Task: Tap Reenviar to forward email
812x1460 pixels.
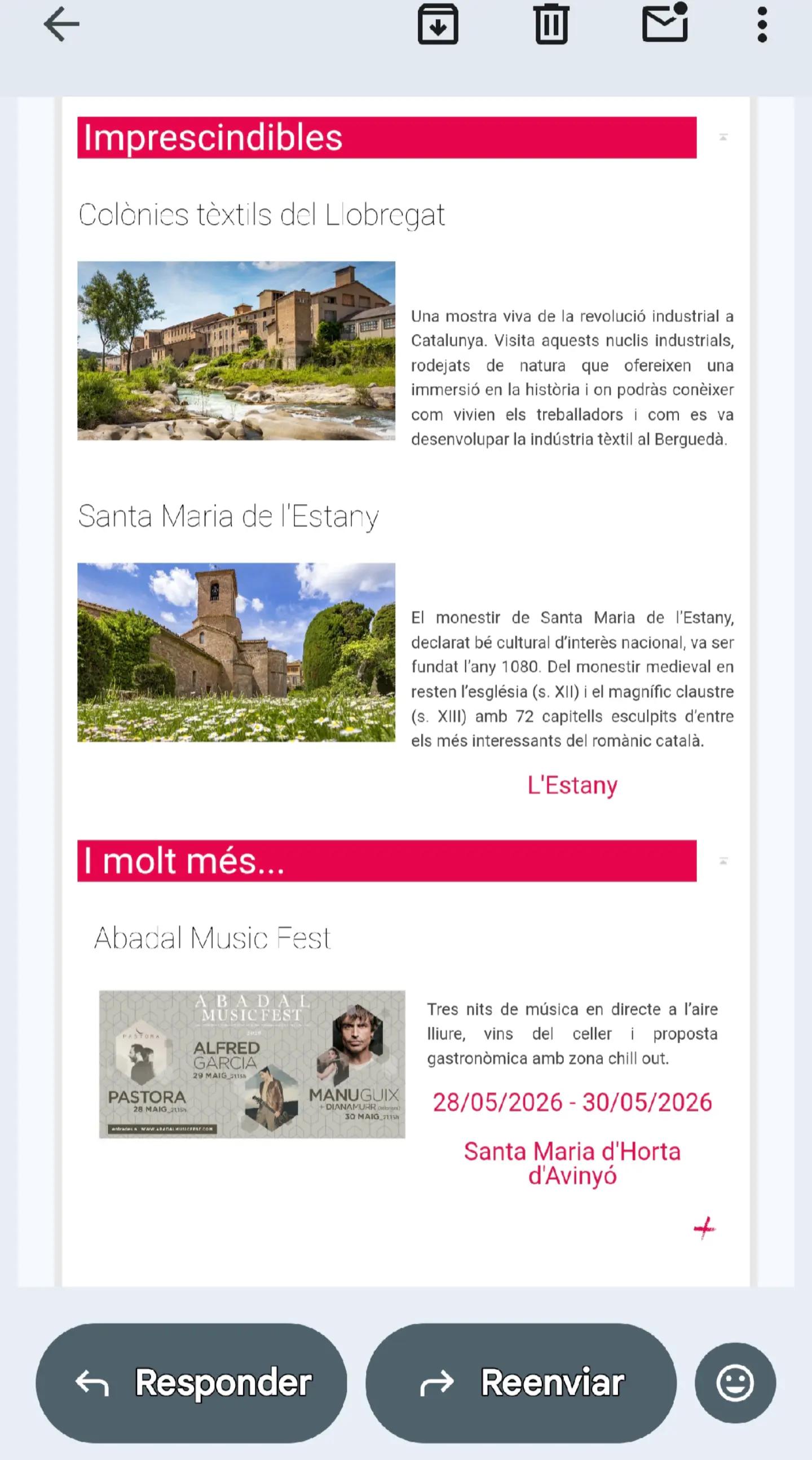Action: click(521, 1383)
